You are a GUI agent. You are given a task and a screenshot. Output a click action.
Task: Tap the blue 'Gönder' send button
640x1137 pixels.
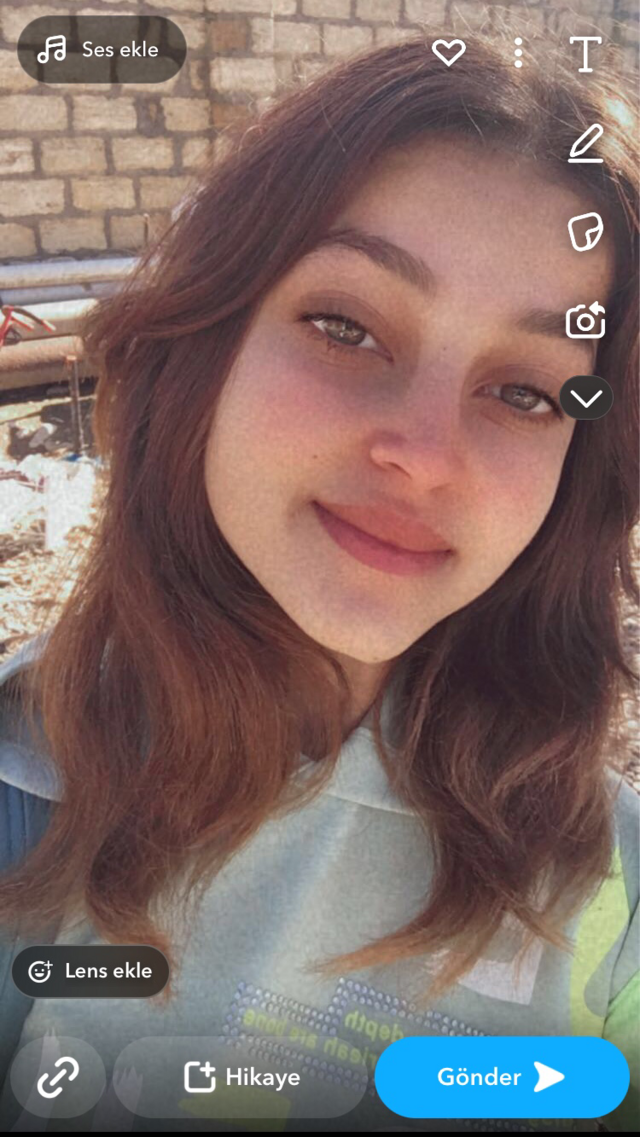[501, 1077]
